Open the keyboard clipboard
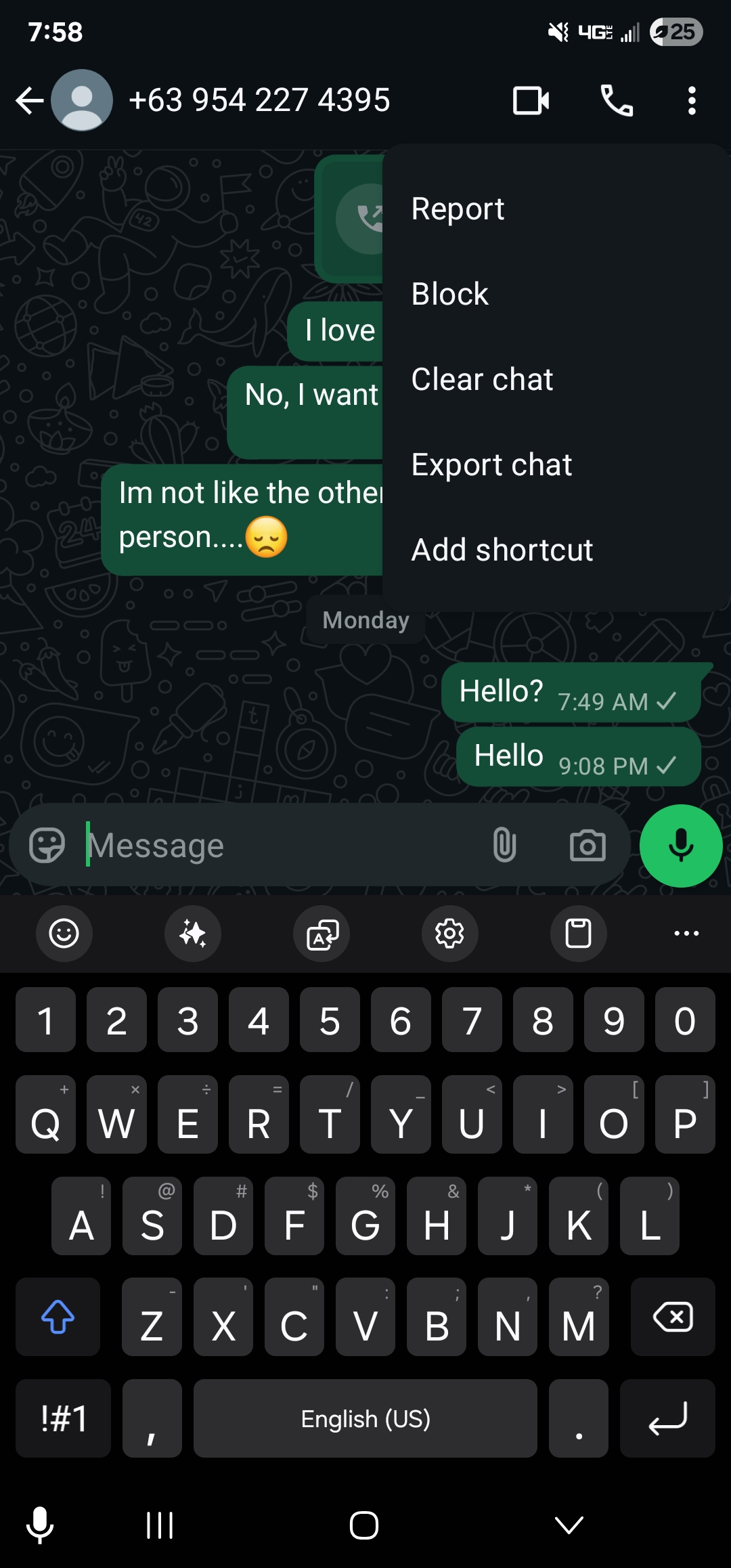The image size is (731, 1568). tap(578, 934)
